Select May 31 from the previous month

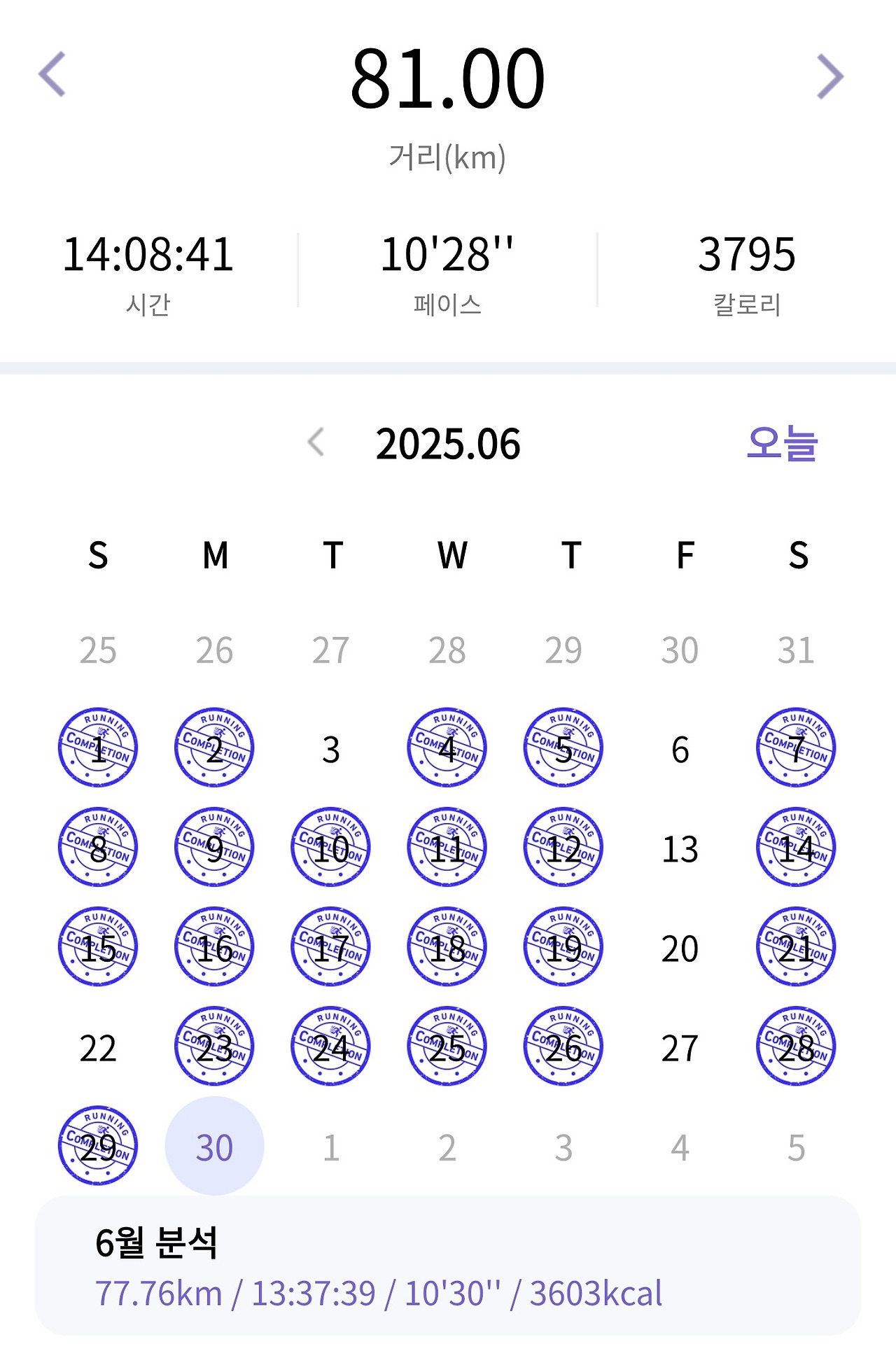797,650
